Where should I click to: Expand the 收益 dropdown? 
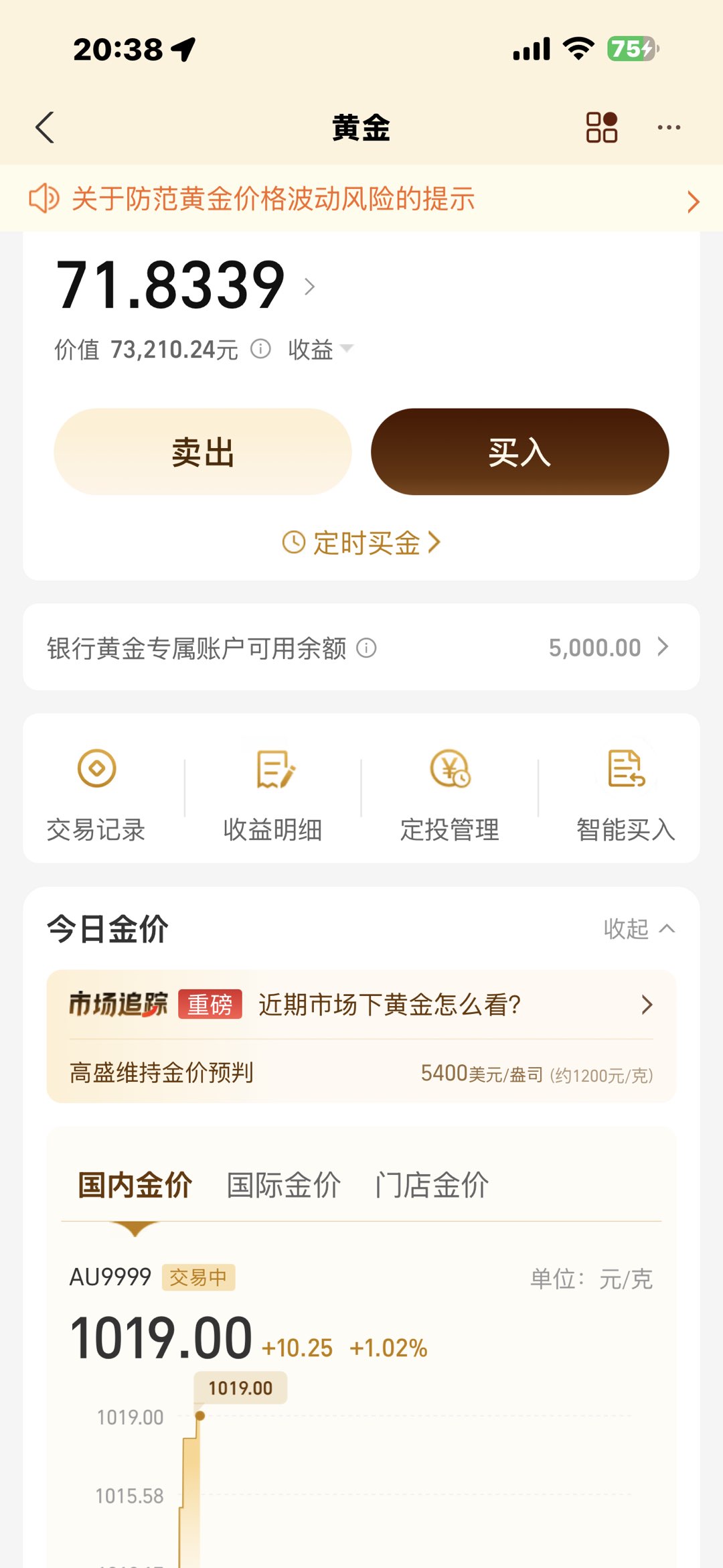coord(321,349)
